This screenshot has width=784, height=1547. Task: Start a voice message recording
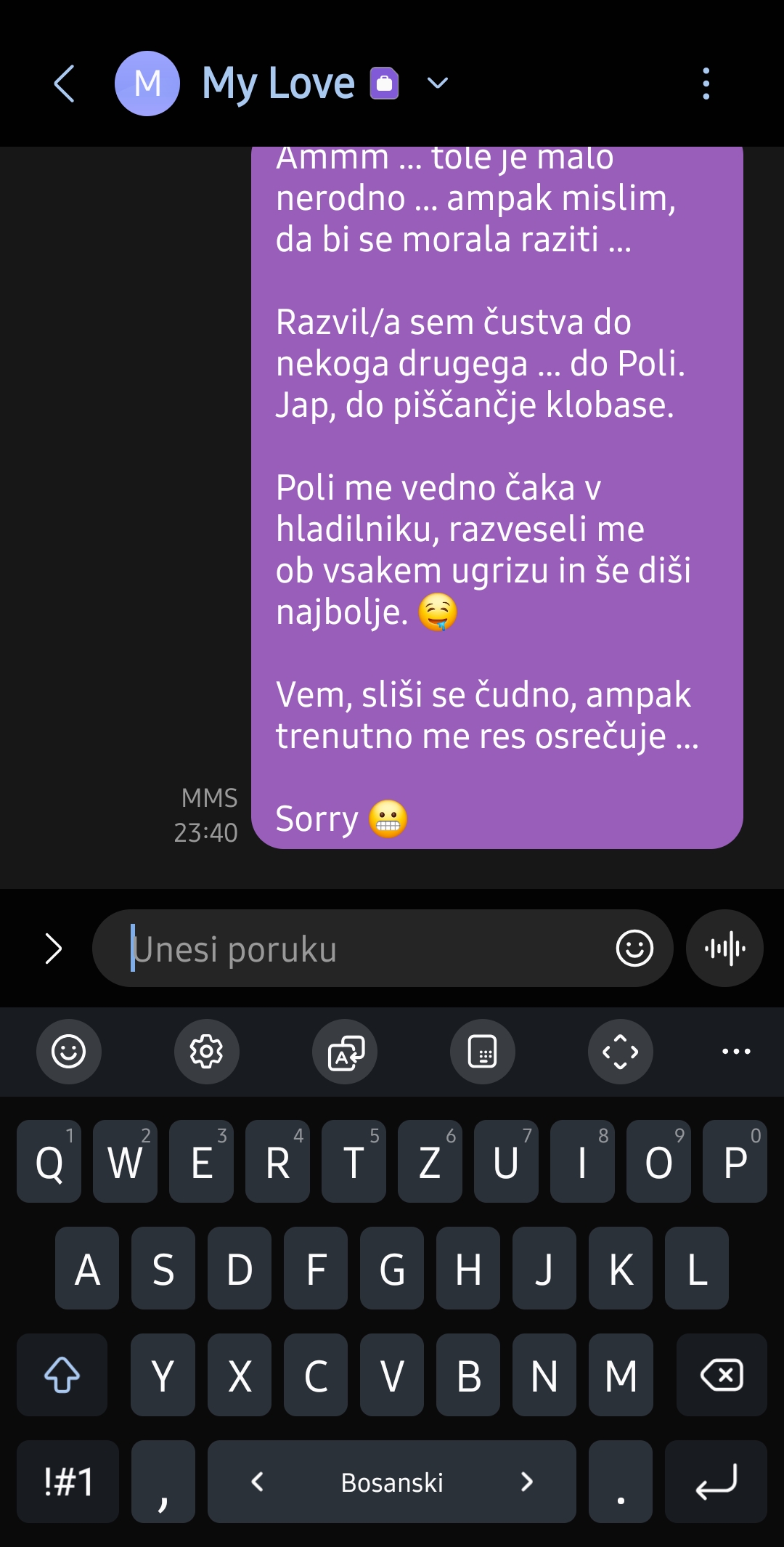point(724,949)
